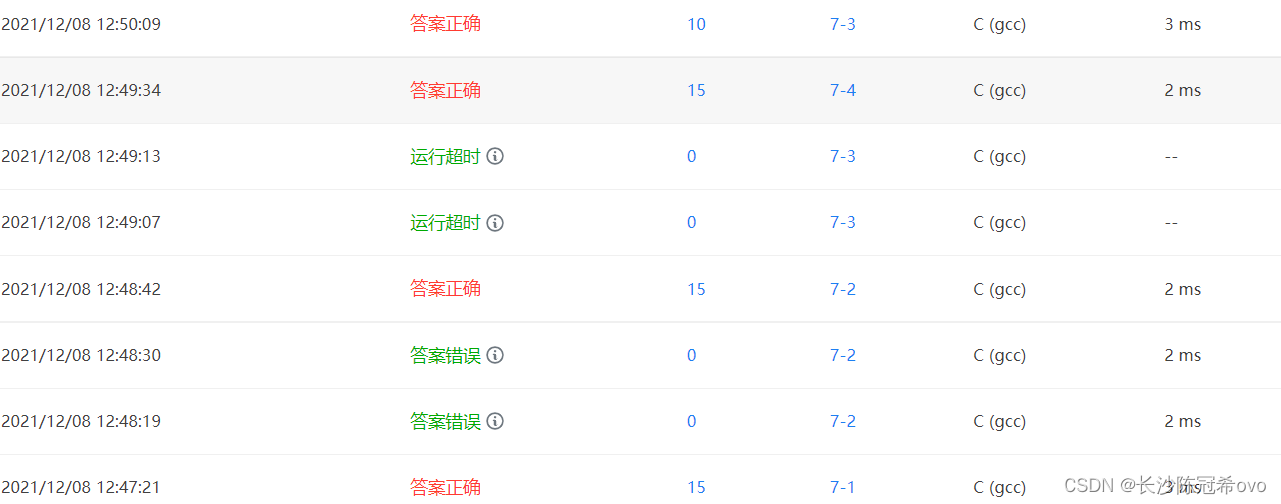Open problem 7-3 link in the 12:49:13 row
1281x504 pixels.
coord(842,156)
